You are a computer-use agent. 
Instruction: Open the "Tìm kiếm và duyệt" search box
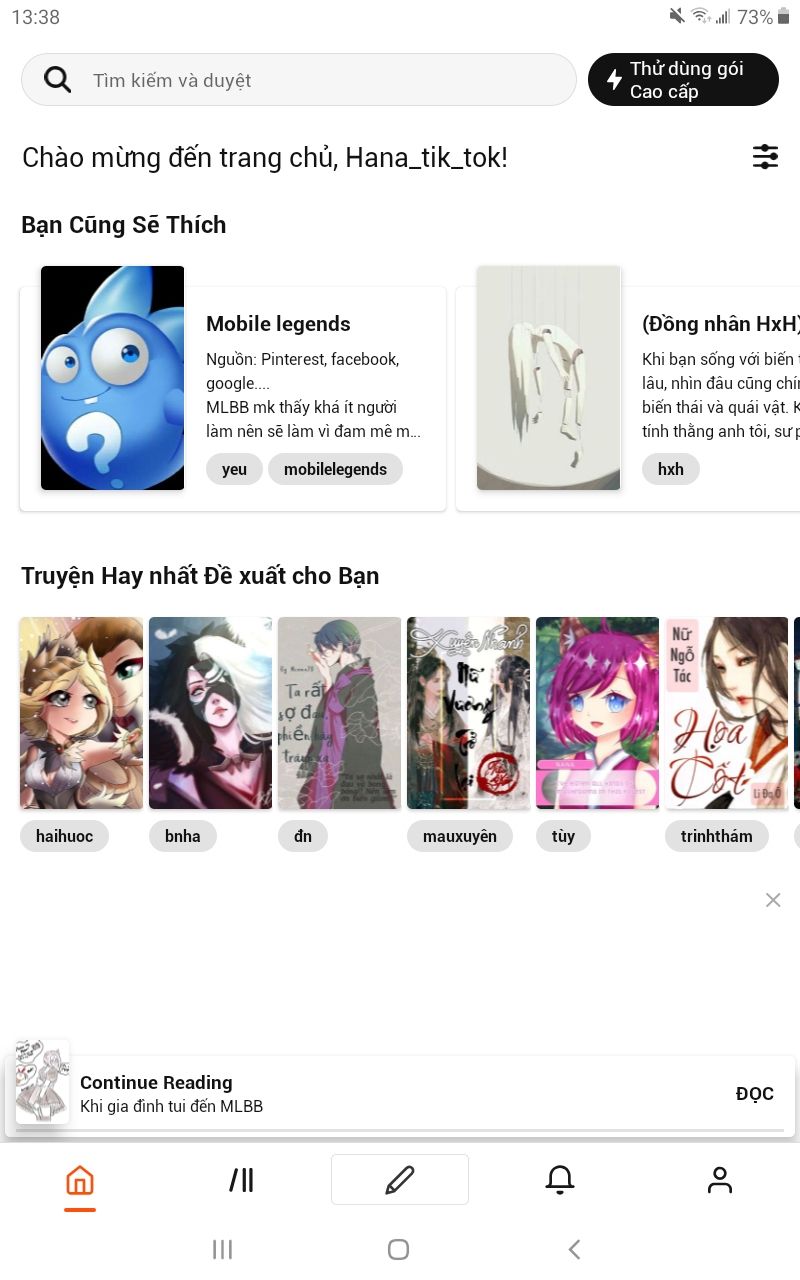click(x=298, y=80)
